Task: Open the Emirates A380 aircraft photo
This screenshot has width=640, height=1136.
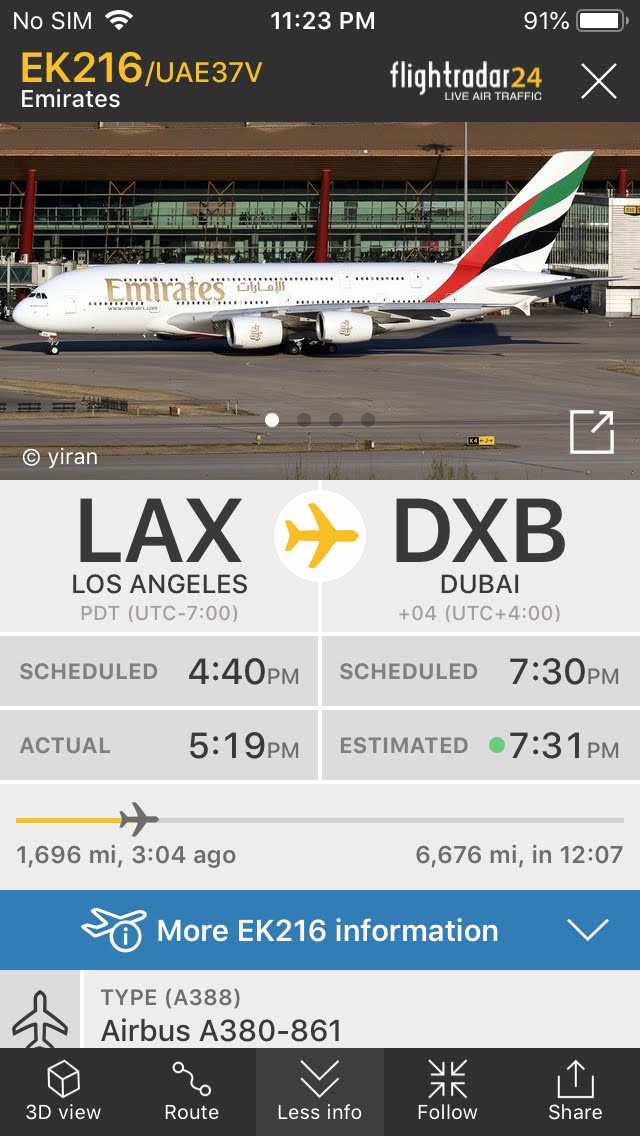Action: coord(300,290)
